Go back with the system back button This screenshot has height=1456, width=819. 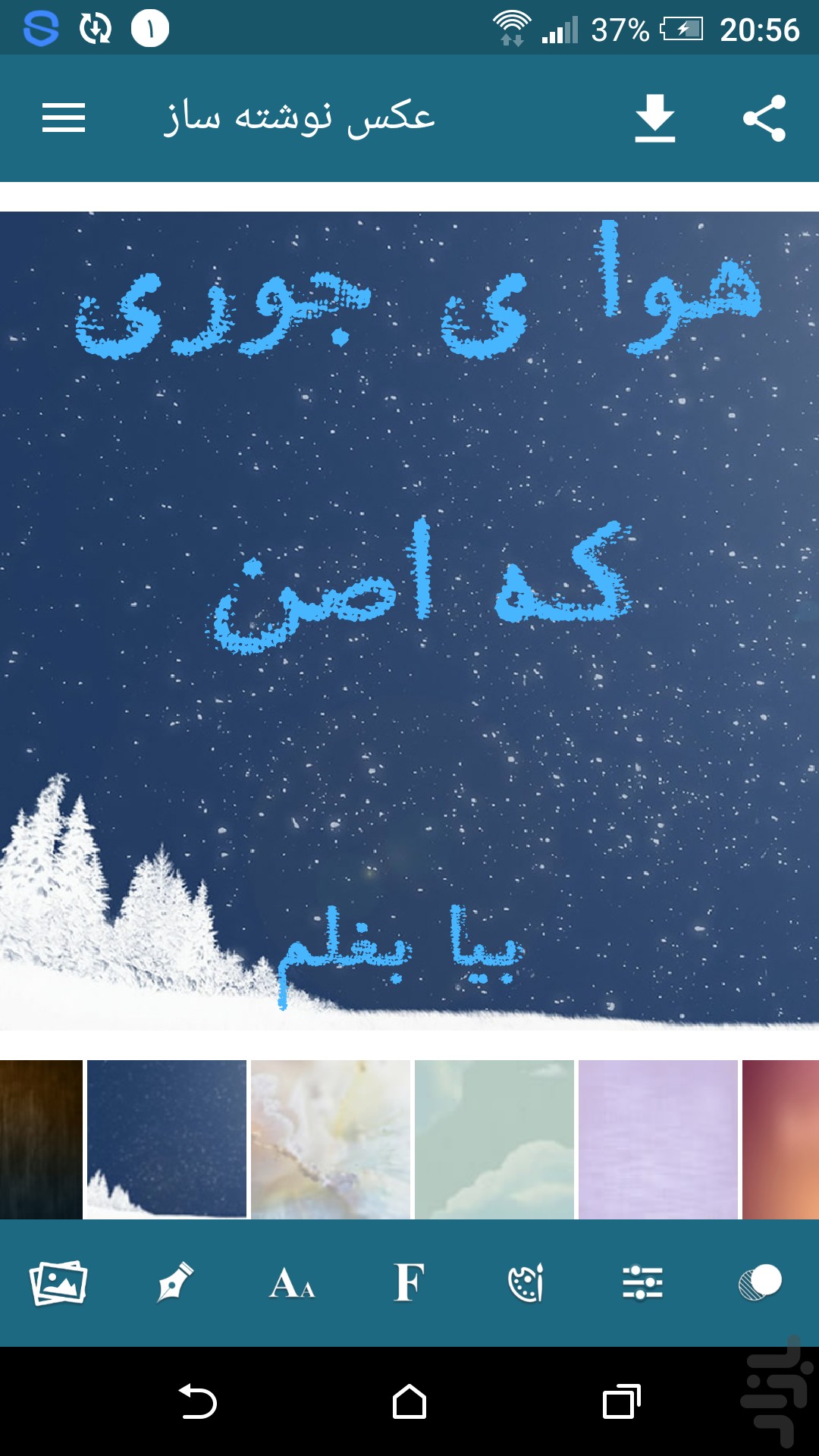click(198, 1401)
